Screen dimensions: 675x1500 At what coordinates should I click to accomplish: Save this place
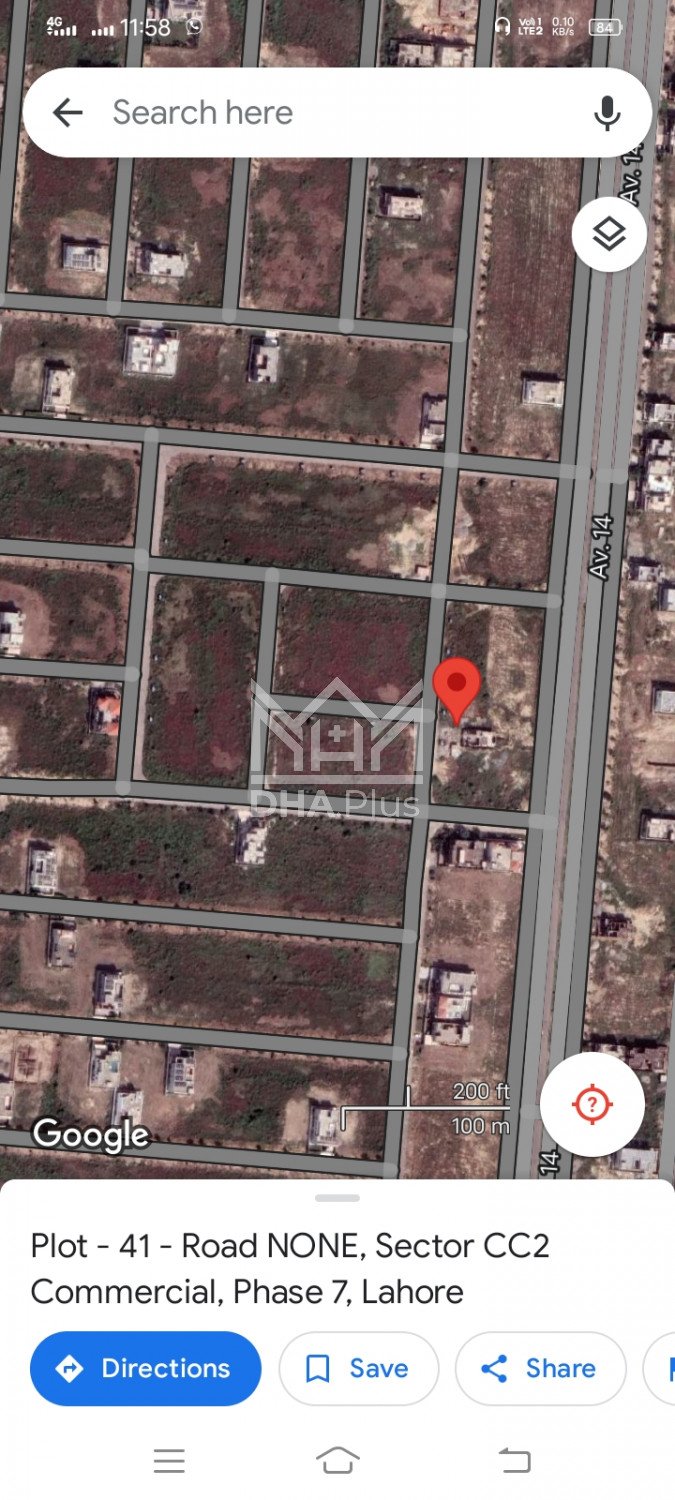[358, 1368]
